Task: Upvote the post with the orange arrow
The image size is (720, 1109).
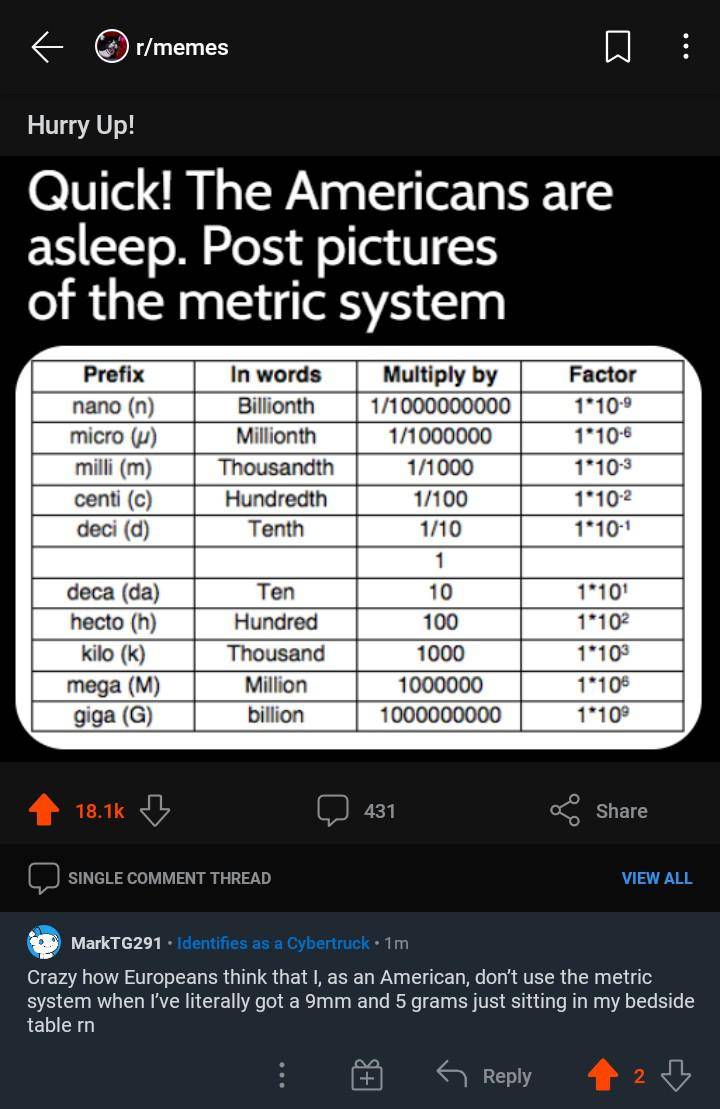Action: point(42,811)
